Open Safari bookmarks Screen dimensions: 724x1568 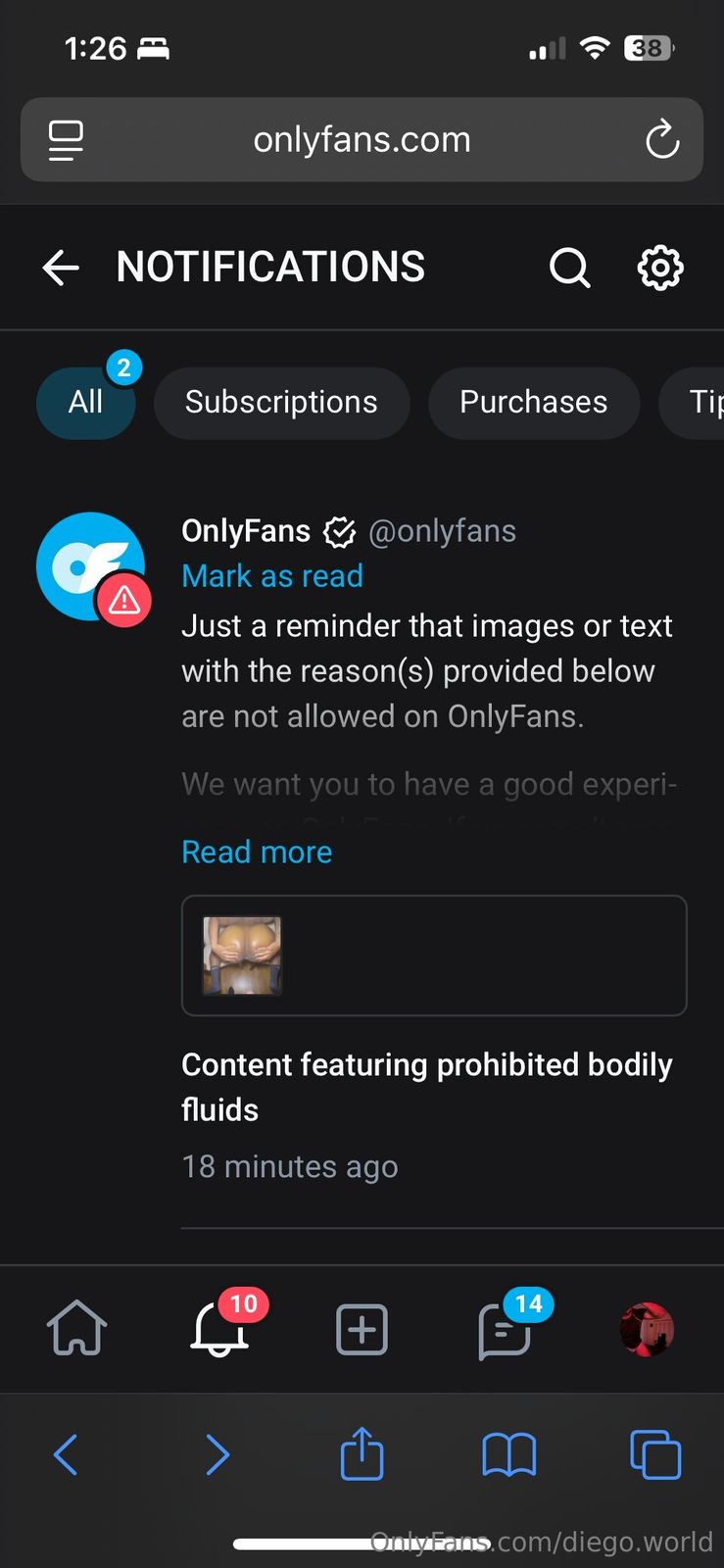coord(508,1454)
